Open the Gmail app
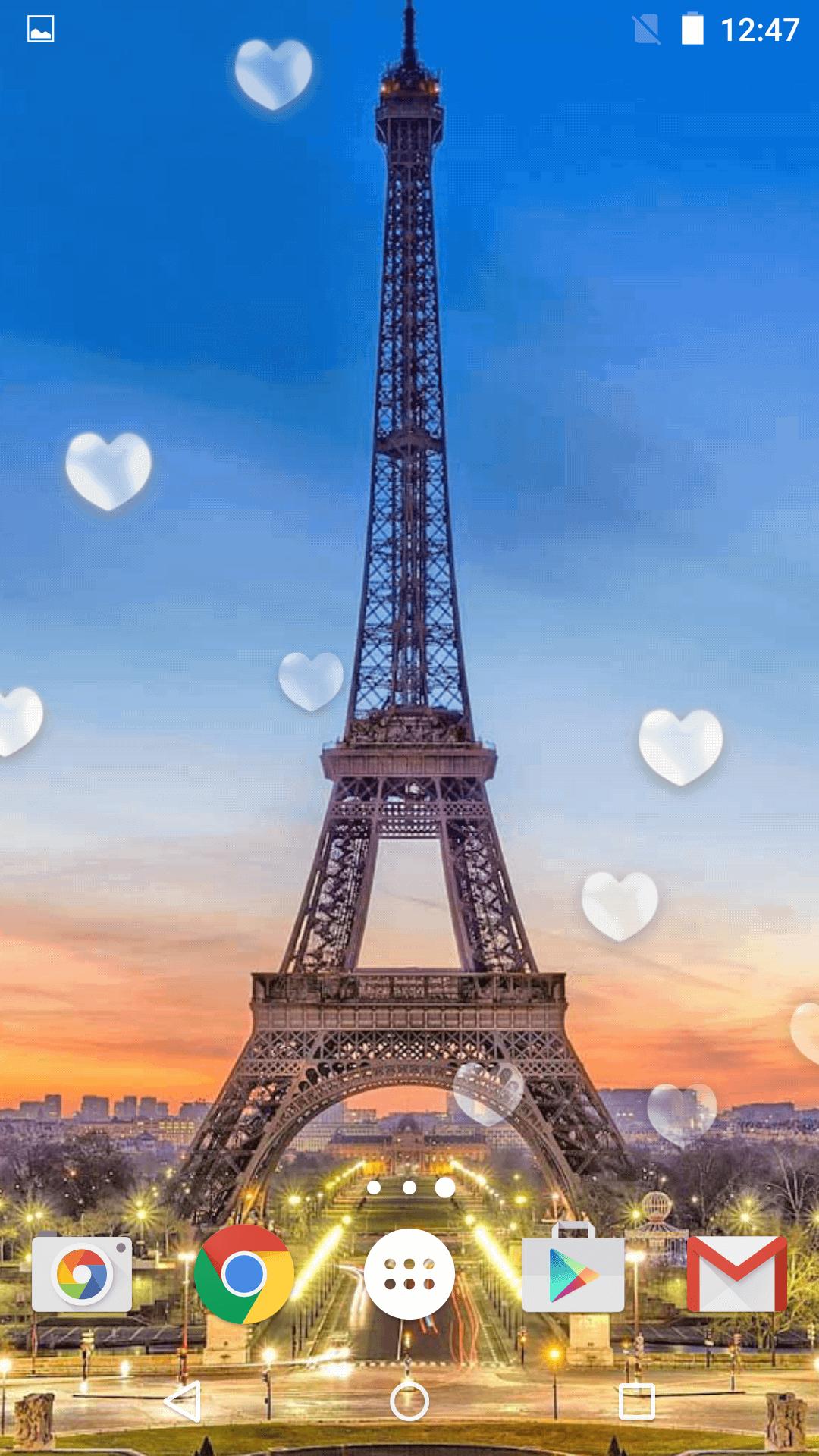This screenshot has height=1456, width=819. [x=736, y=1273]
